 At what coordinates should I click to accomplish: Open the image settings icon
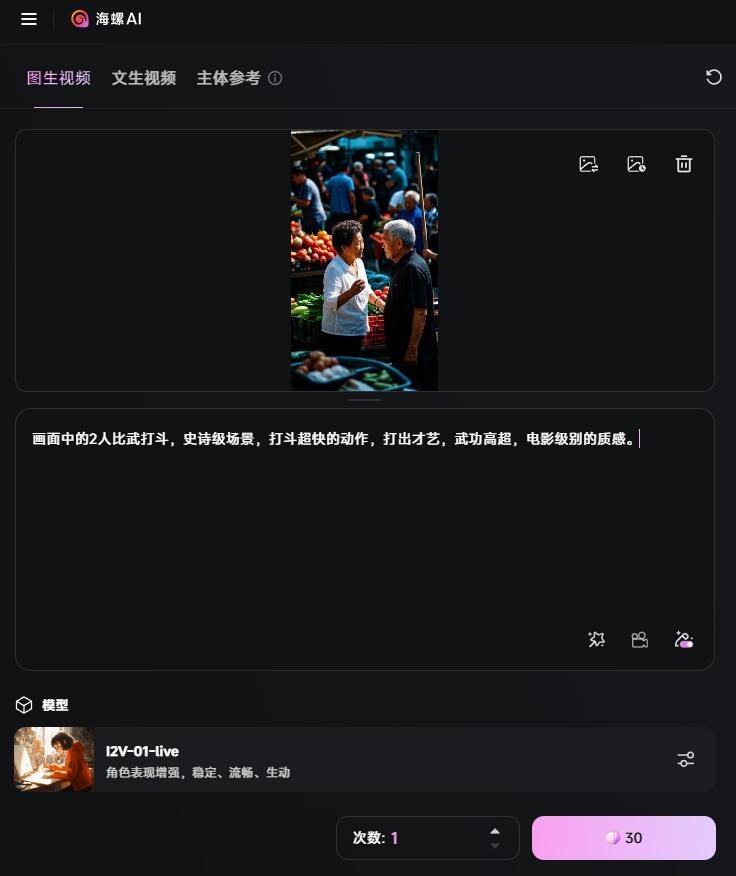pyautogui.click(x=636, y=164)
